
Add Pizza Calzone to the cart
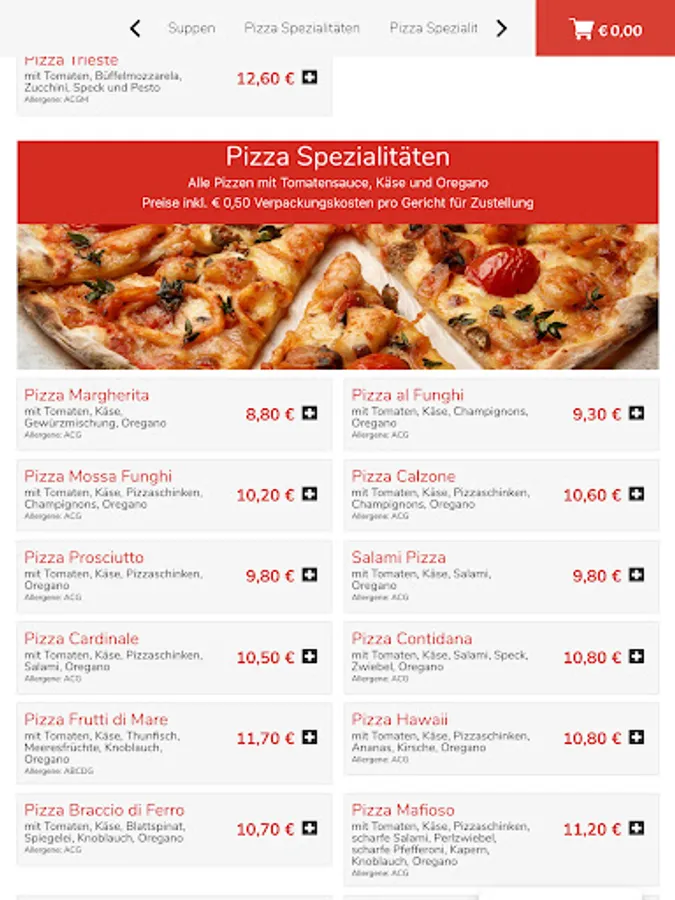point(637,494)
